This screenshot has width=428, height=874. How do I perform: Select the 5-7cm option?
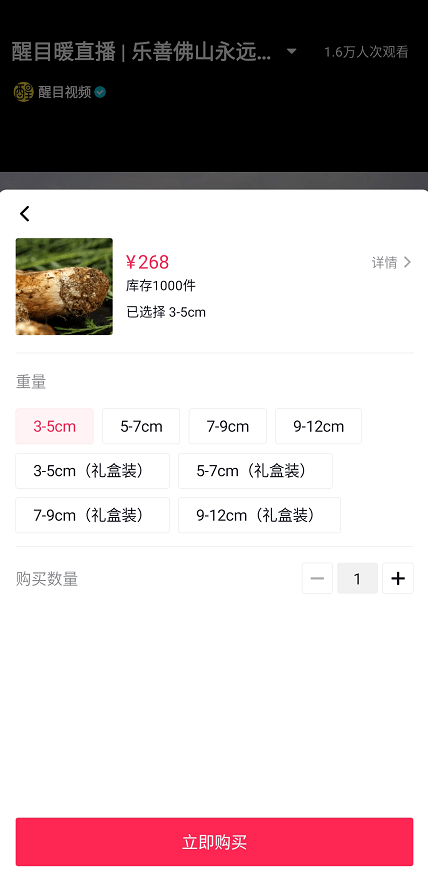pos(141,426)
